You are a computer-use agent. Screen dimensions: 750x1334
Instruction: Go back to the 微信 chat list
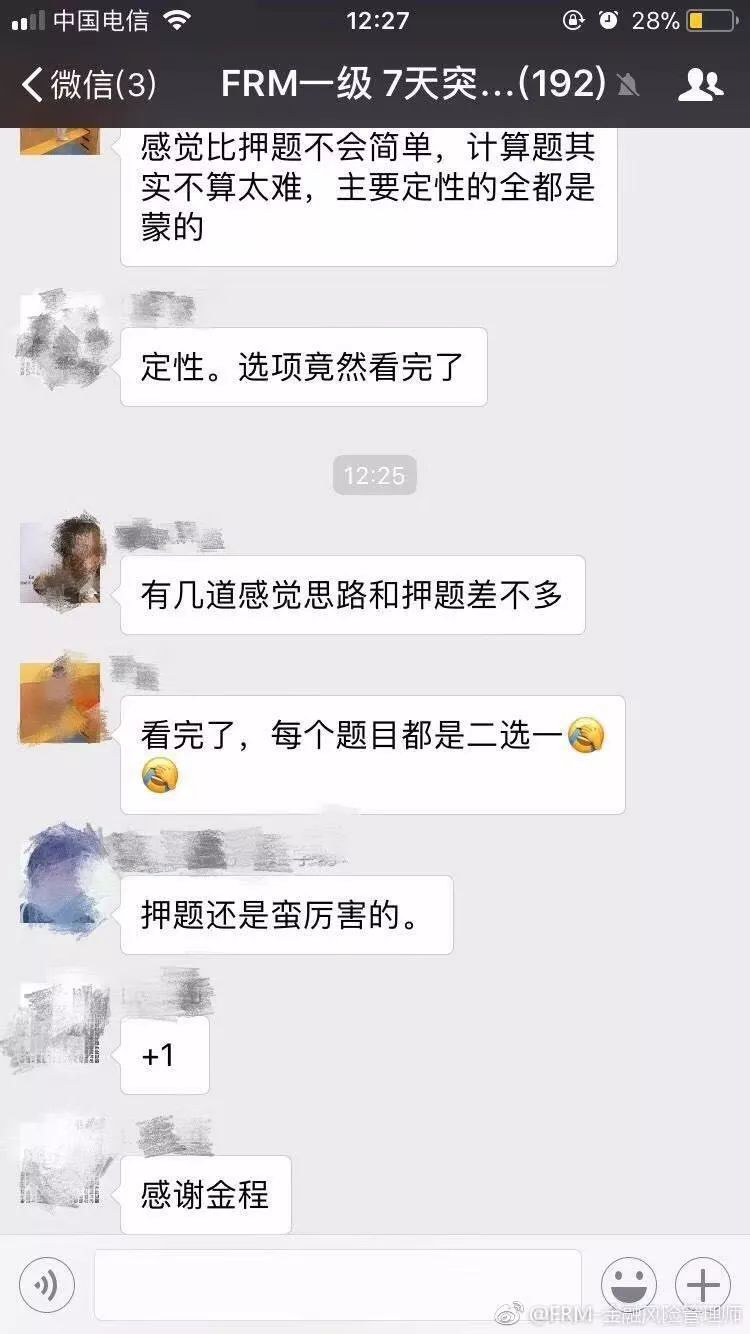[x=88, y=85]
